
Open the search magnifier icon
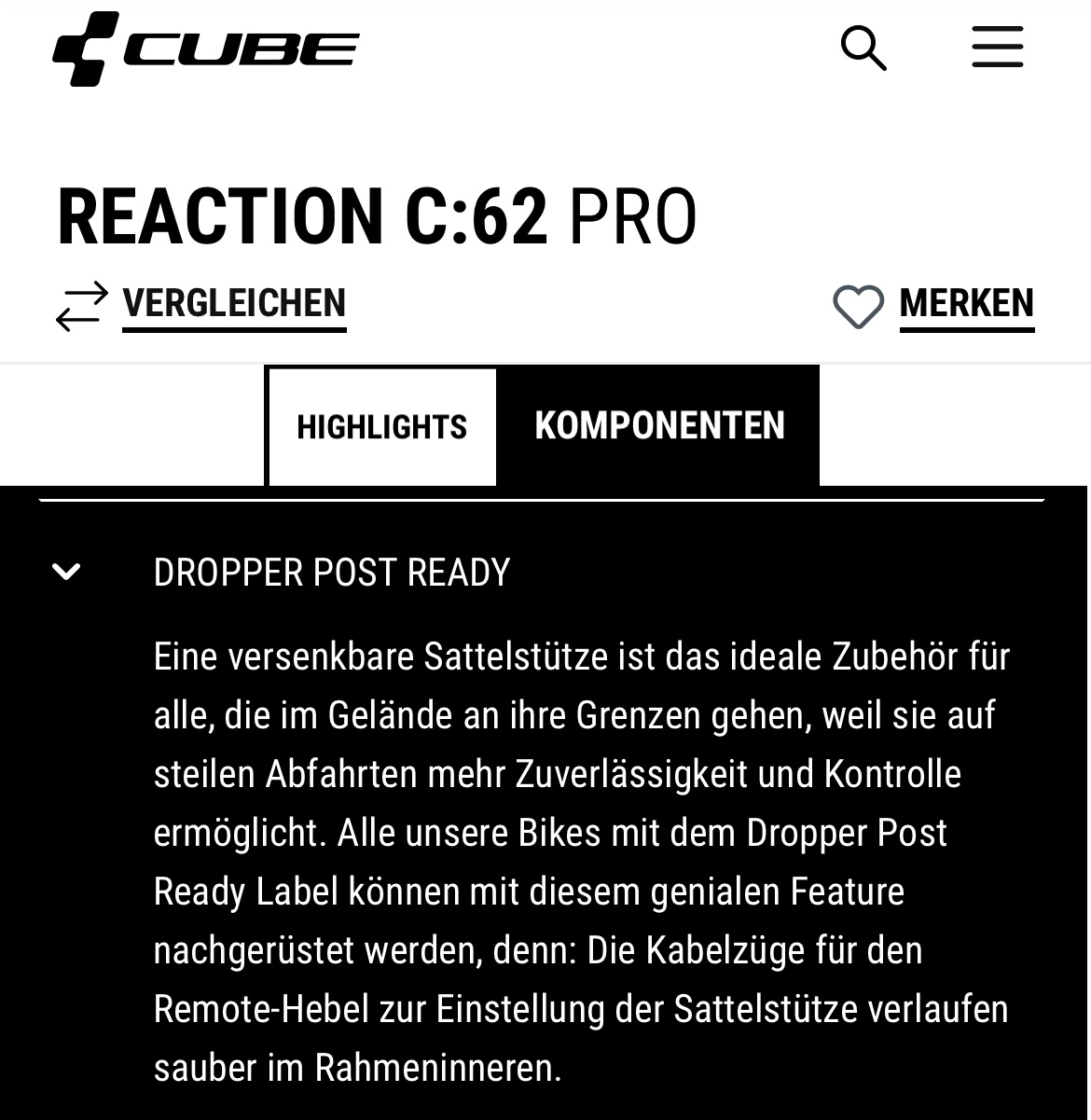(863, 48)
